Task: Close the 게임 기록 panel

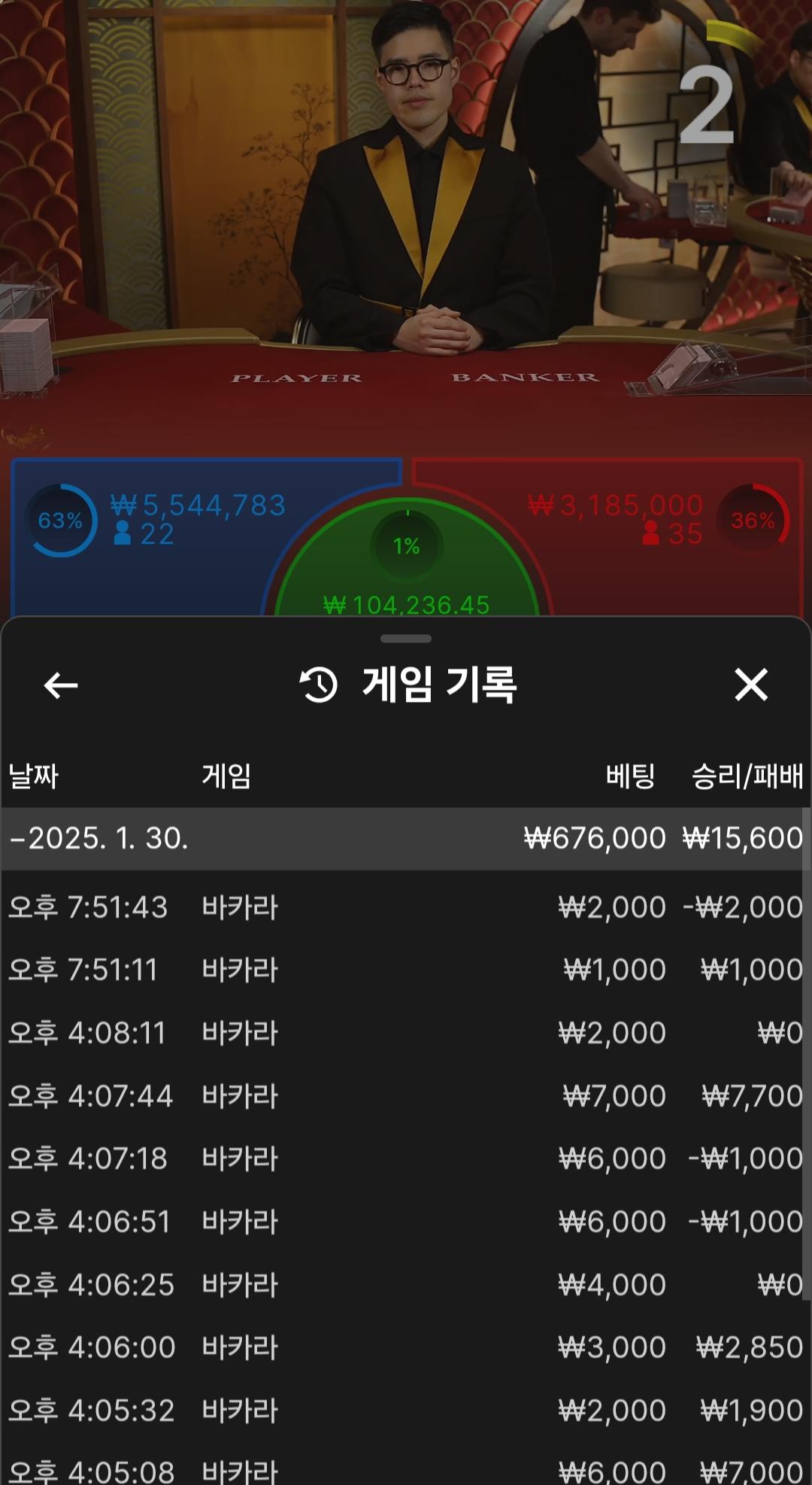Action: point(751,685)
